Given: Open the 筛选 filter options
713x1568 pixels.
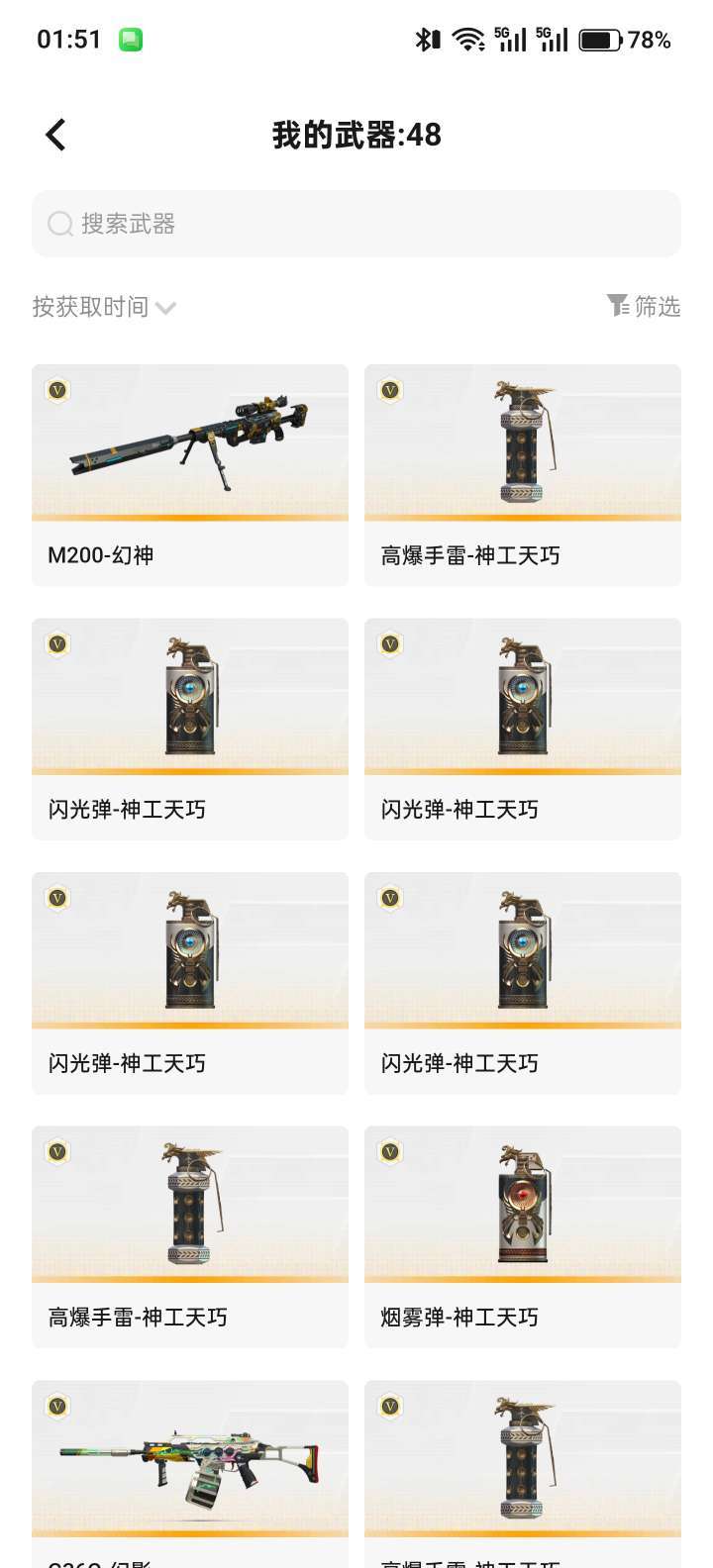Looking at the screenshot, I should point(644,307).
